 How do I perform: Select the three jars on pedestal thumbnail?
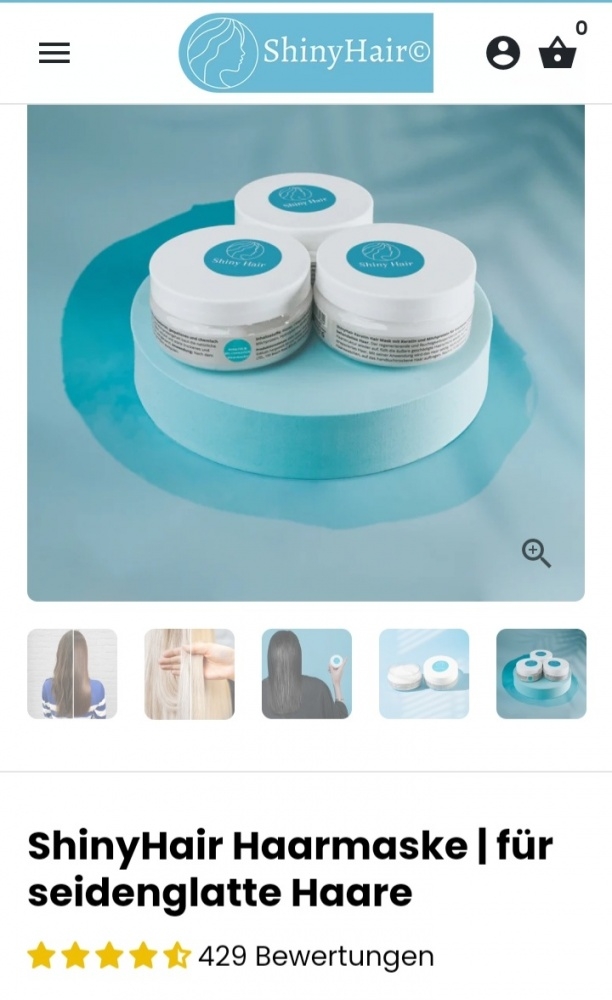[541, 674]
